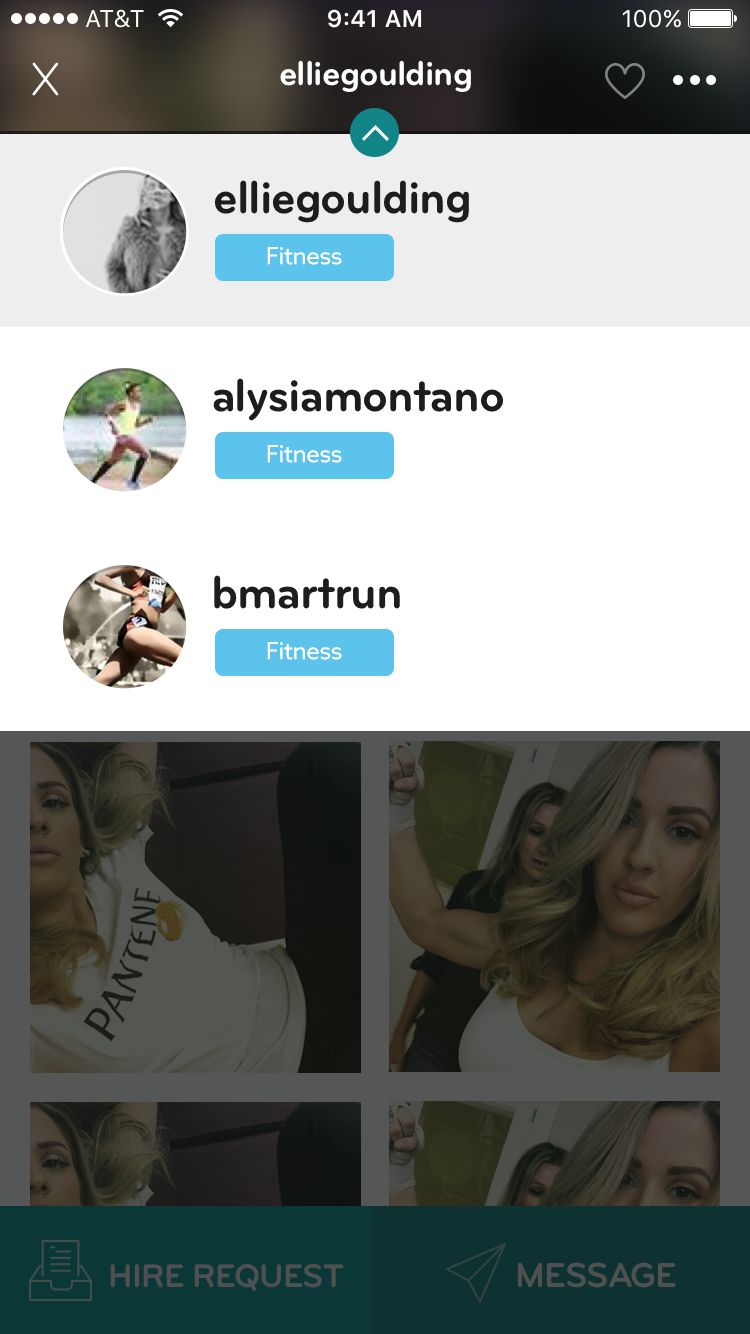Open the photo with the Pantene shirt

195,907
